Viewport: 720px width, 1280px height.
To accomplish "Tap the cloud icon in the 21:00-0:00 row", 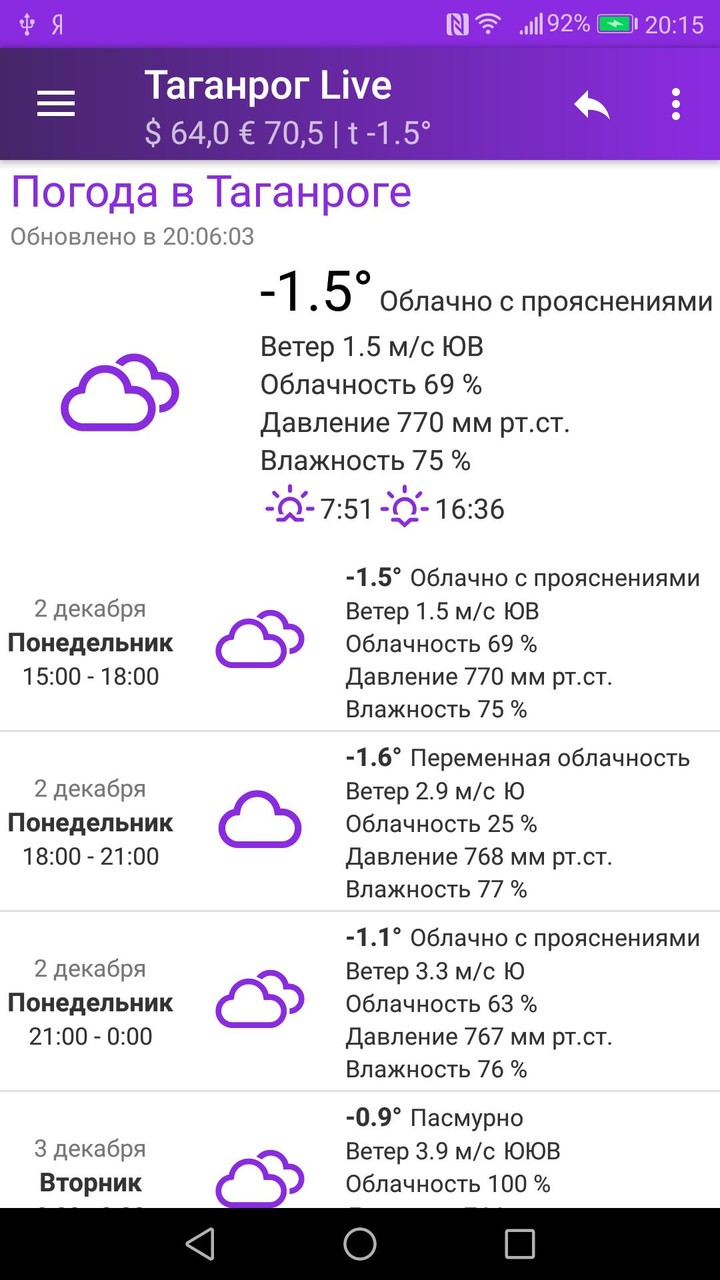I will pos(260,1000).
